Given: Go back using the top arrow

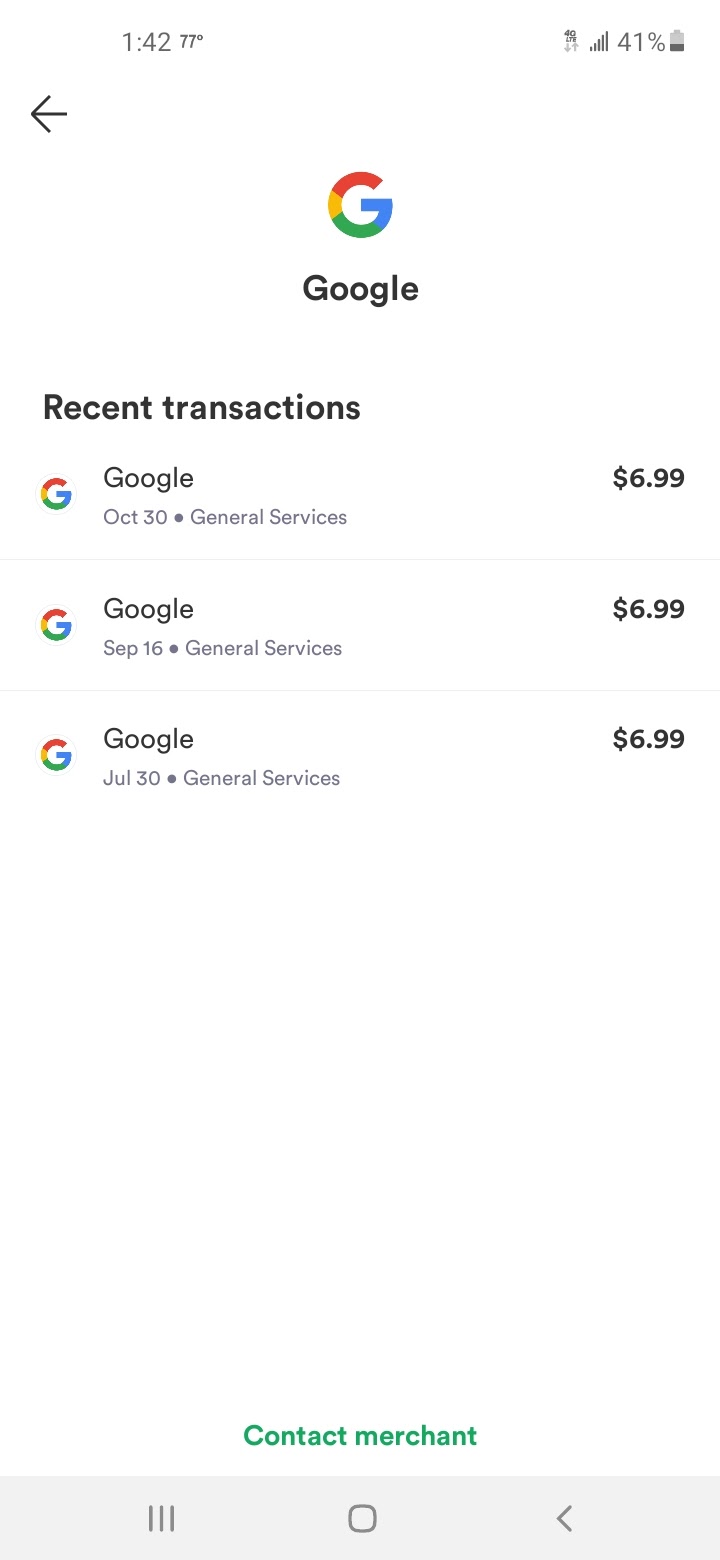Looking at the screenshot, I should (48, 114).
